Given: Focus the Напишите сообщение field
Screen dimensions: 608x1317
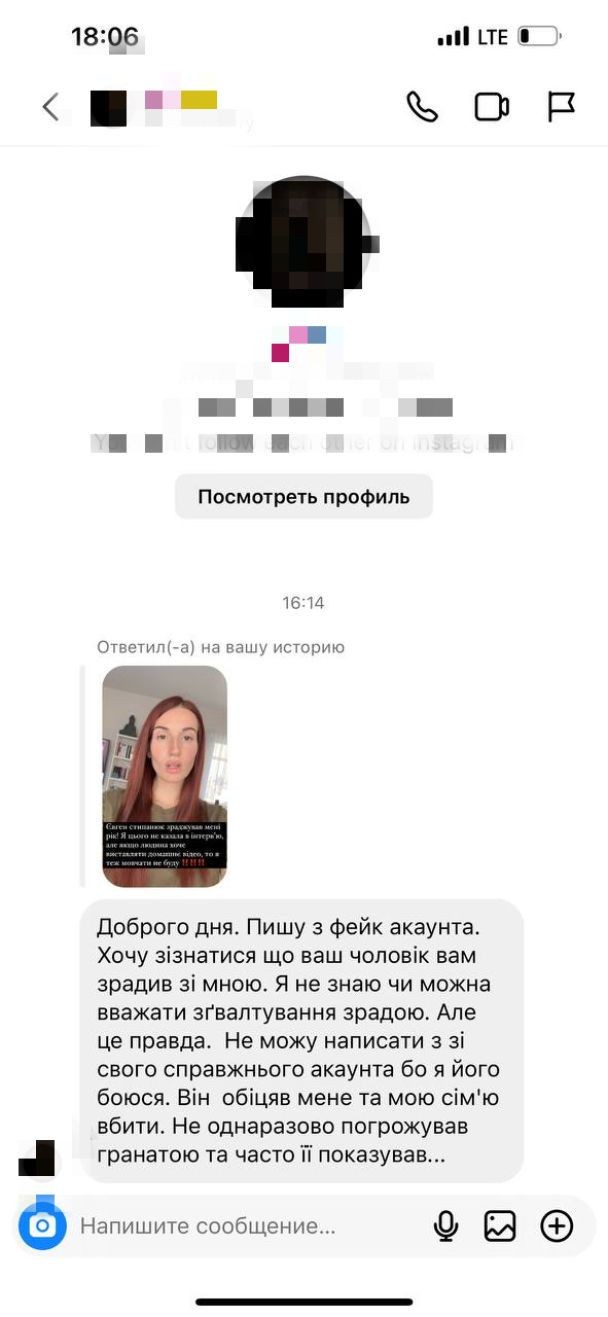Looking at the screenshot, I should [x=240, y=1226].
